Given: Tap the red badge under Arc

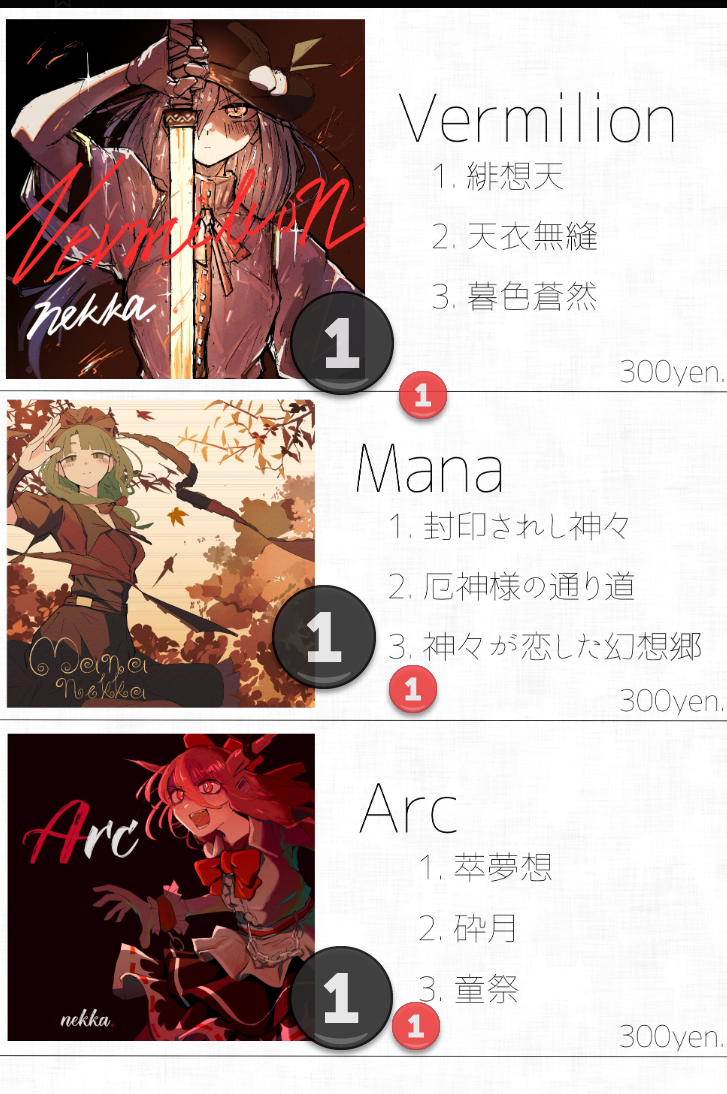Looking at the screenshot, I should (x=414, y=1026).
